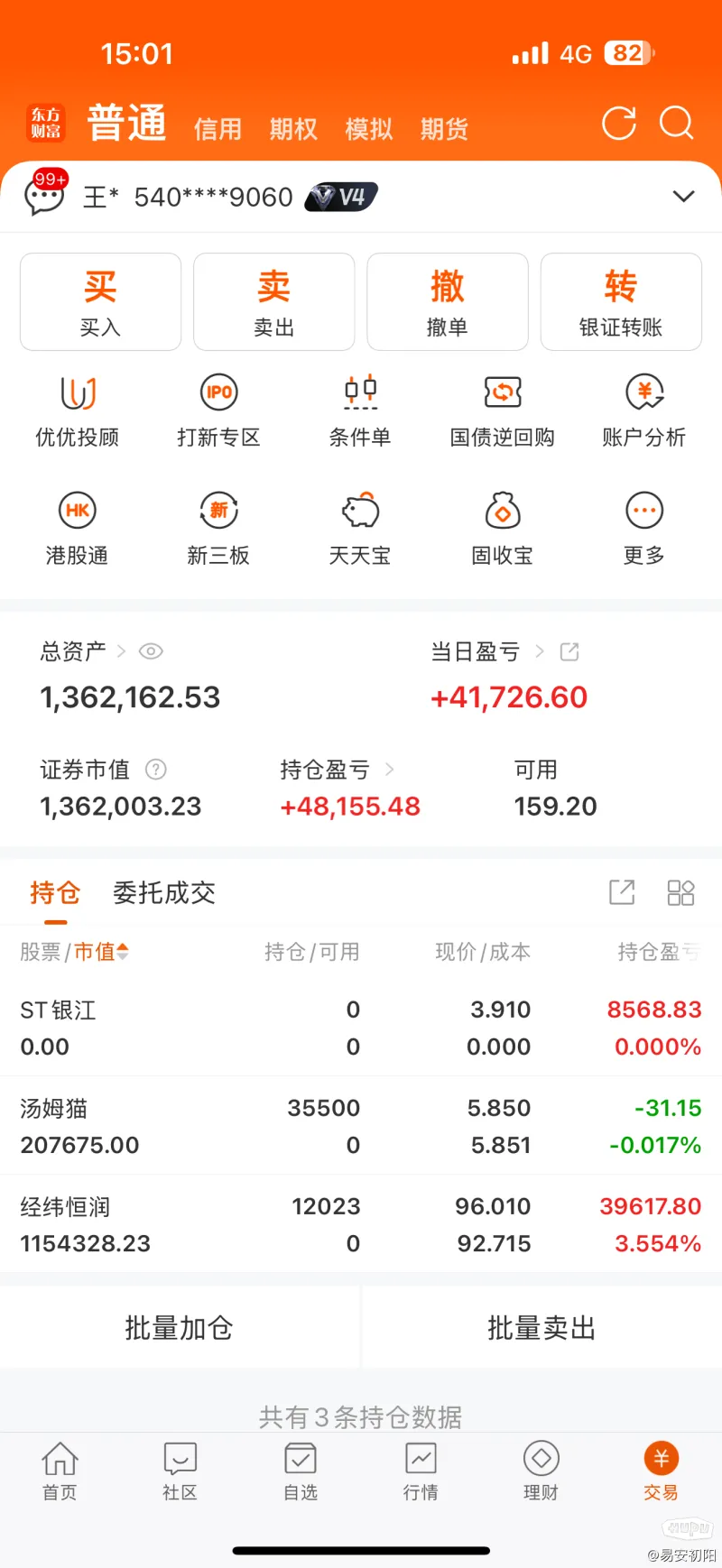Open the 经纬恒润 holding row
This screenshot has width=722, height=1568.
[x=361, y=1224]
